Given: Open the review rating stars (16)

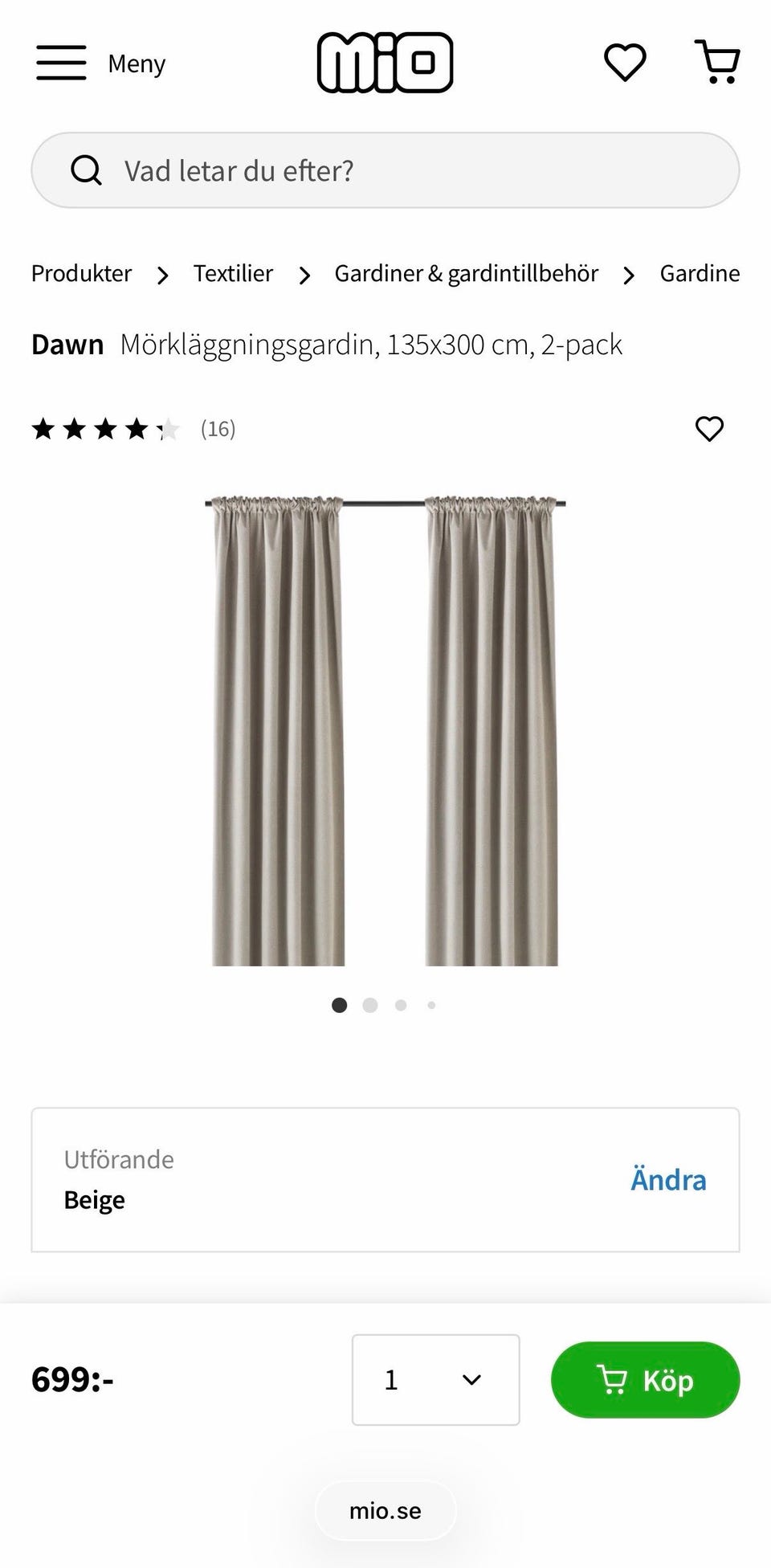Looking at the screenshot, I should (x=133, y=429).
